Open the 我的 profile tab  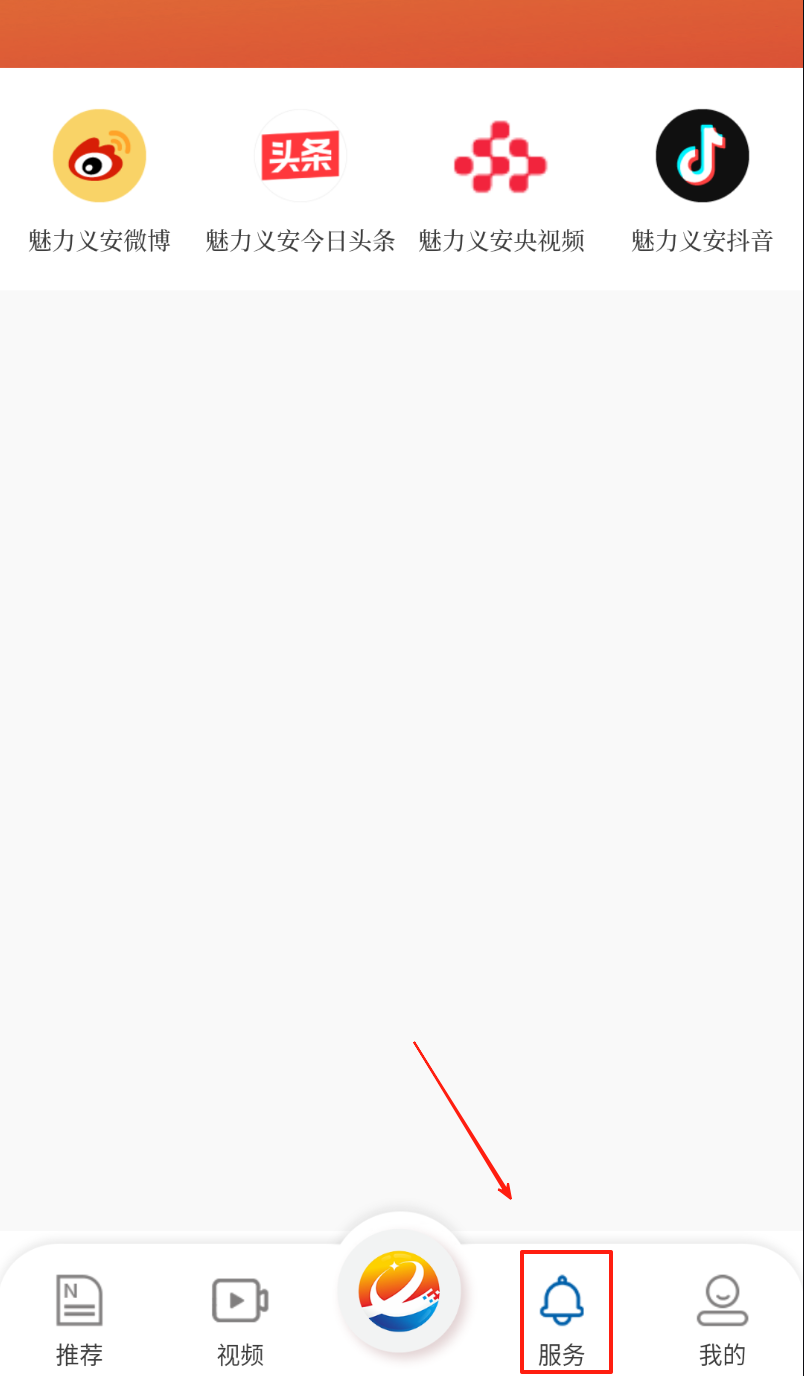point(722,1318)
